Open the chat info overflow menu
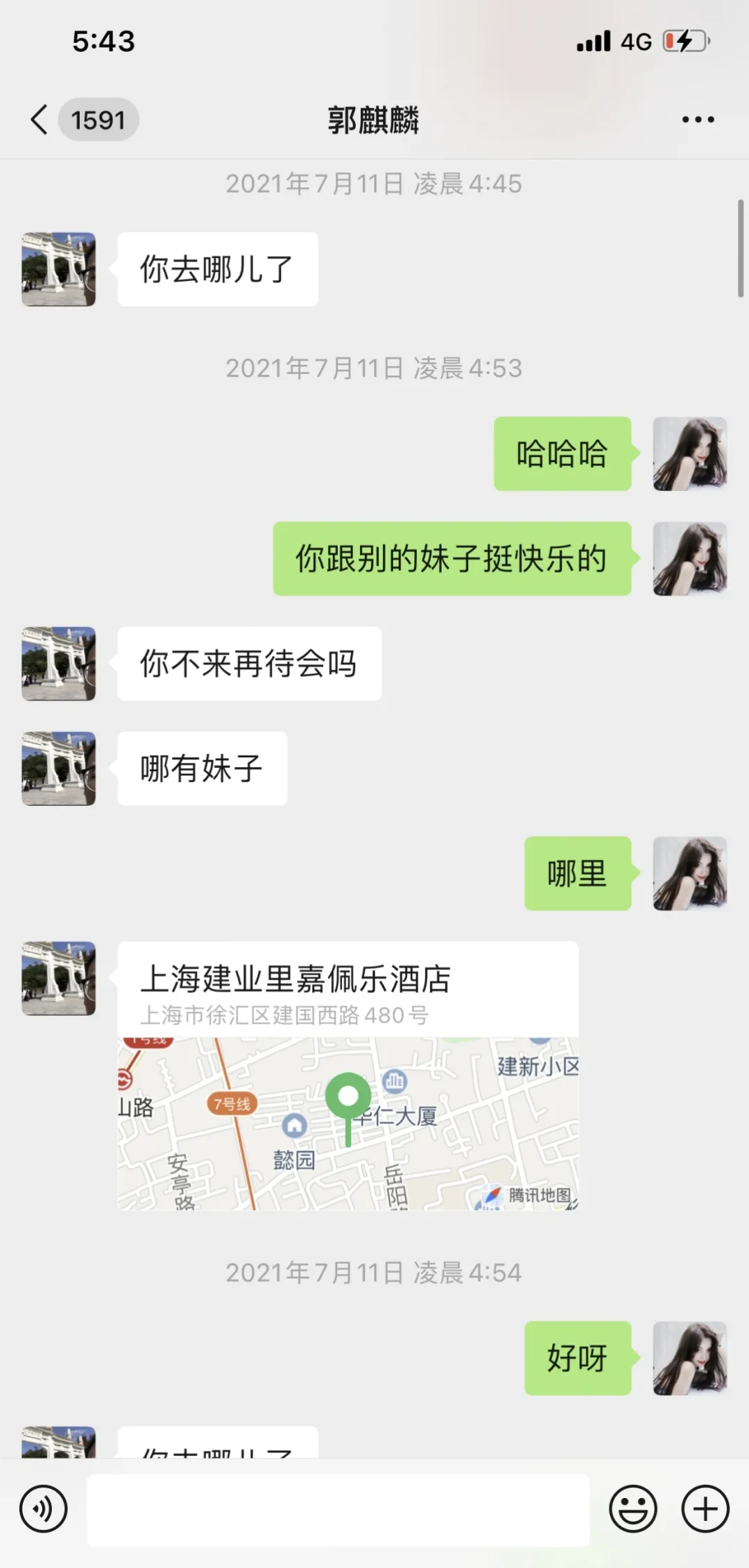 point(698,120)
